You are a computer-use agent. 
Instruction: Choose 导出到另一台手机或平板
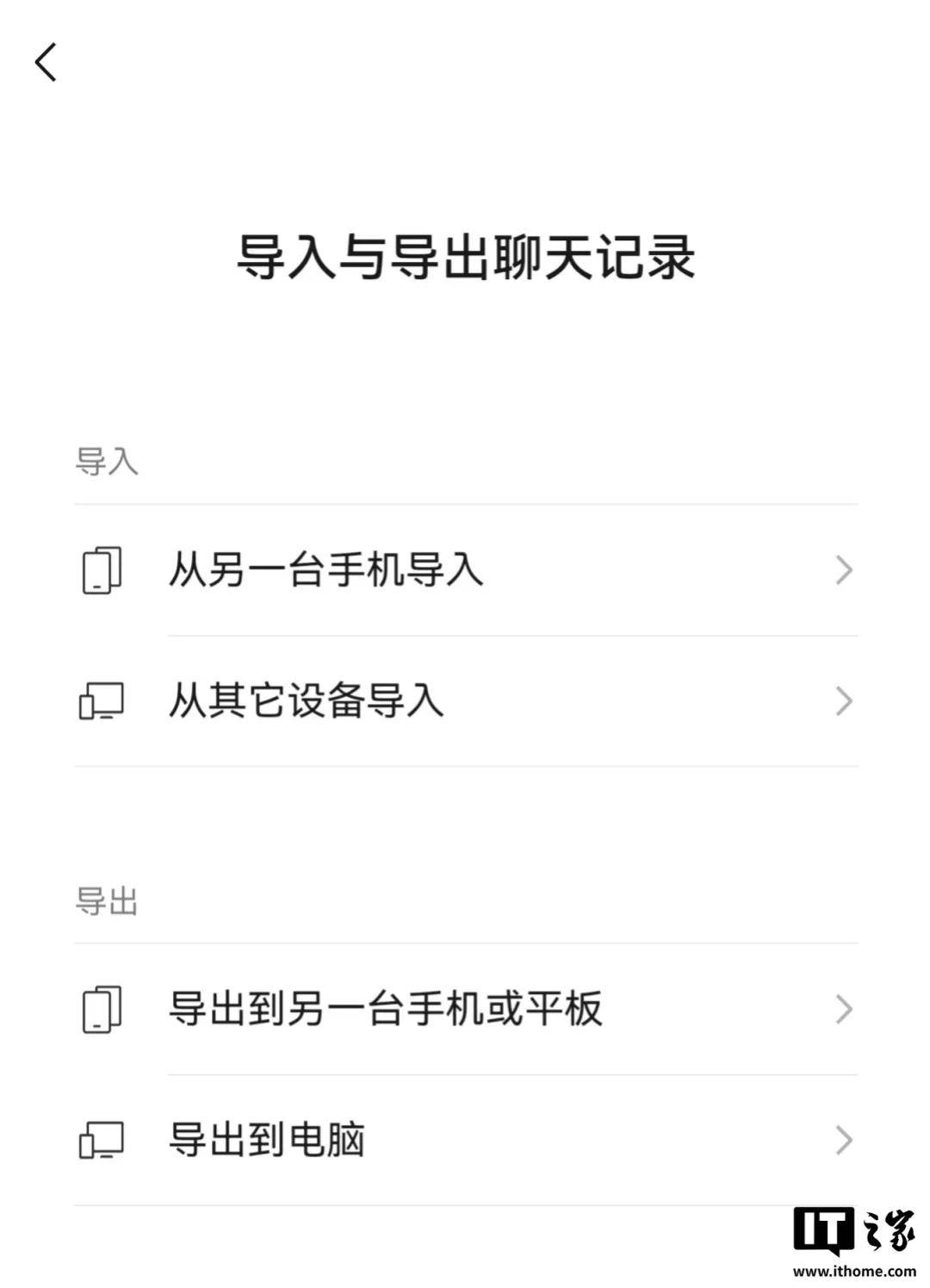[x=465, y=1009]
